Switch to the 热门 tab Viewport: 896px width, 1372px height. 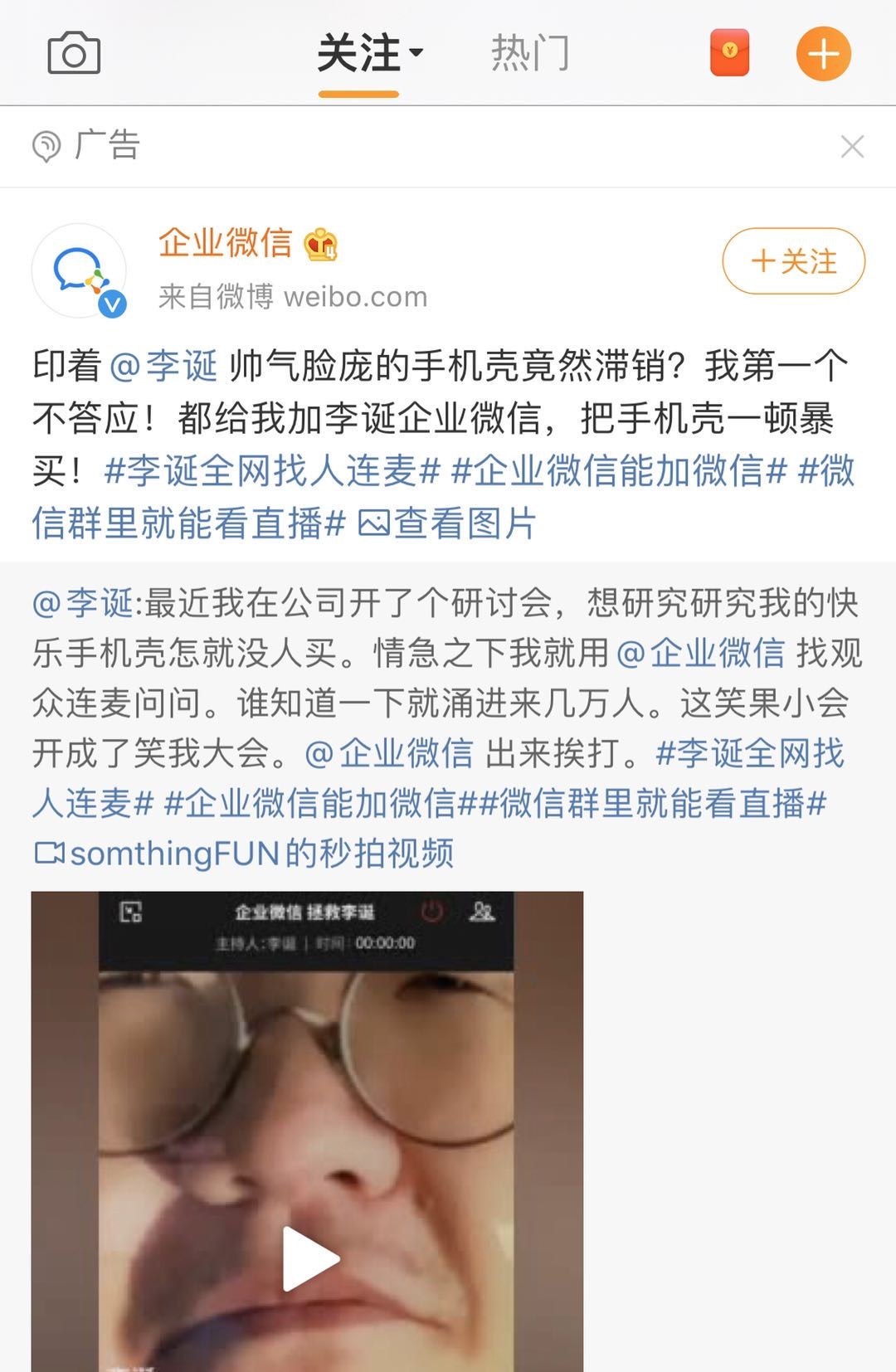(x=529, y=55)
